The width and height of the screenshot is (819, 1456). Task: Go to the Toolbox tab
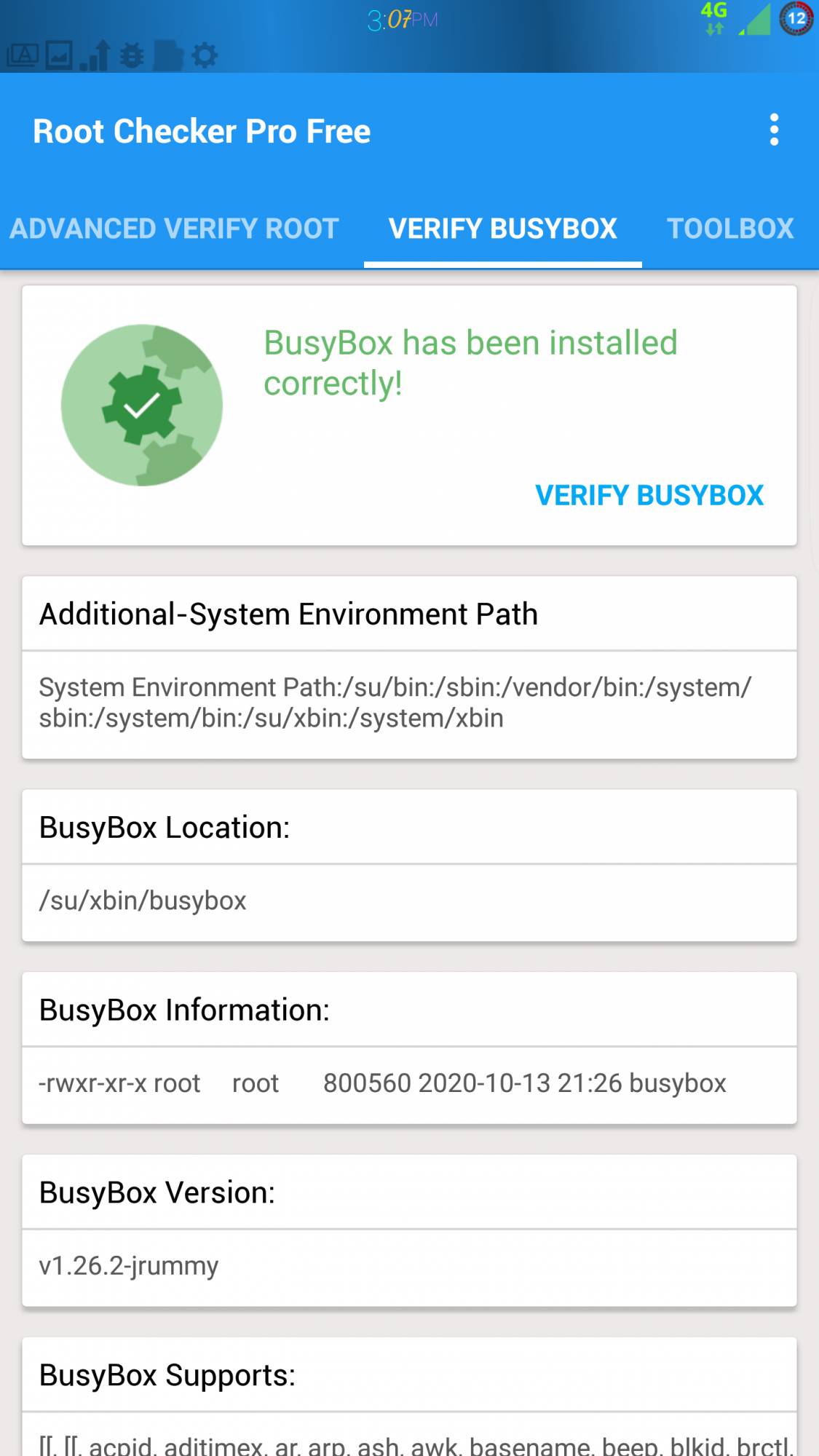coord(729,229)
